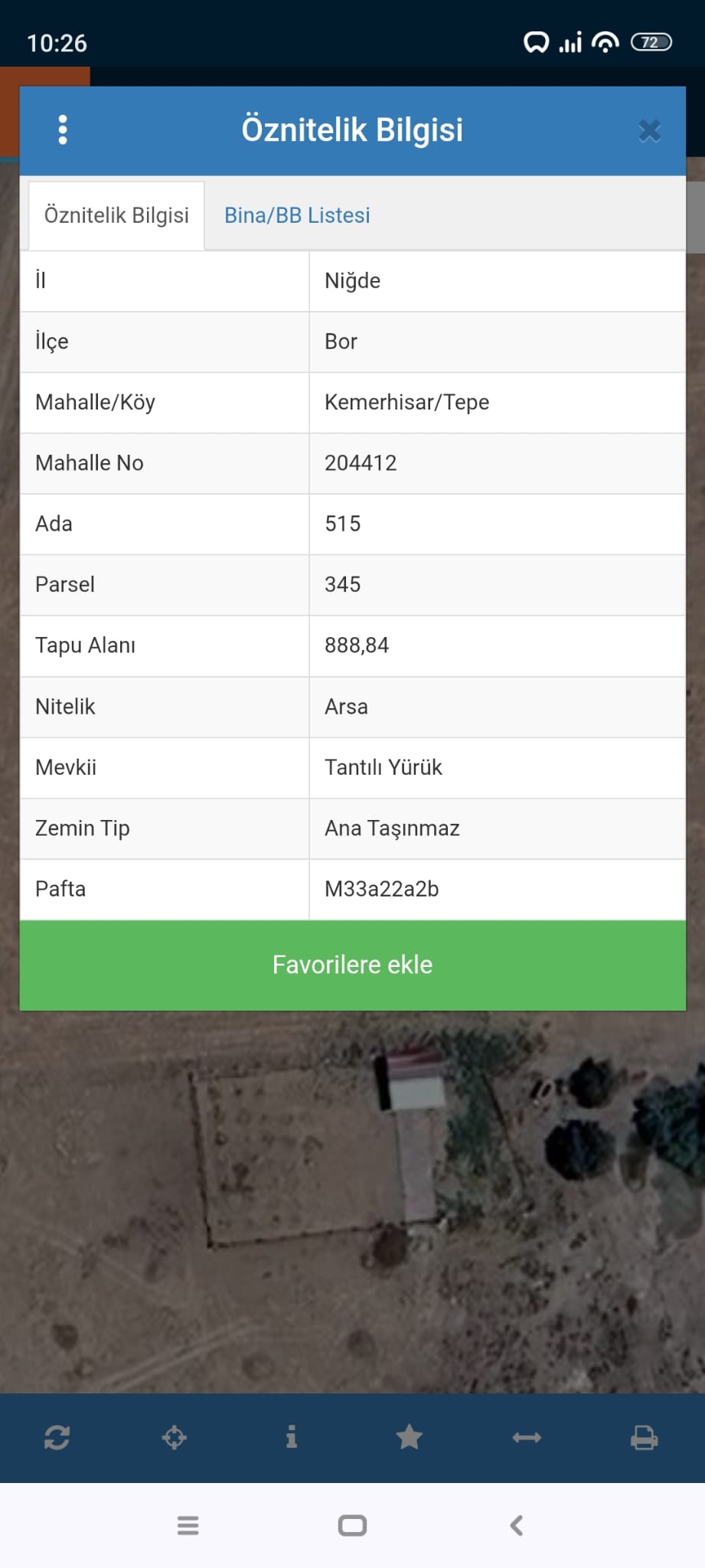
Task: Tap the refresh icon in bottom toolbar
Action: point(57,1437)
